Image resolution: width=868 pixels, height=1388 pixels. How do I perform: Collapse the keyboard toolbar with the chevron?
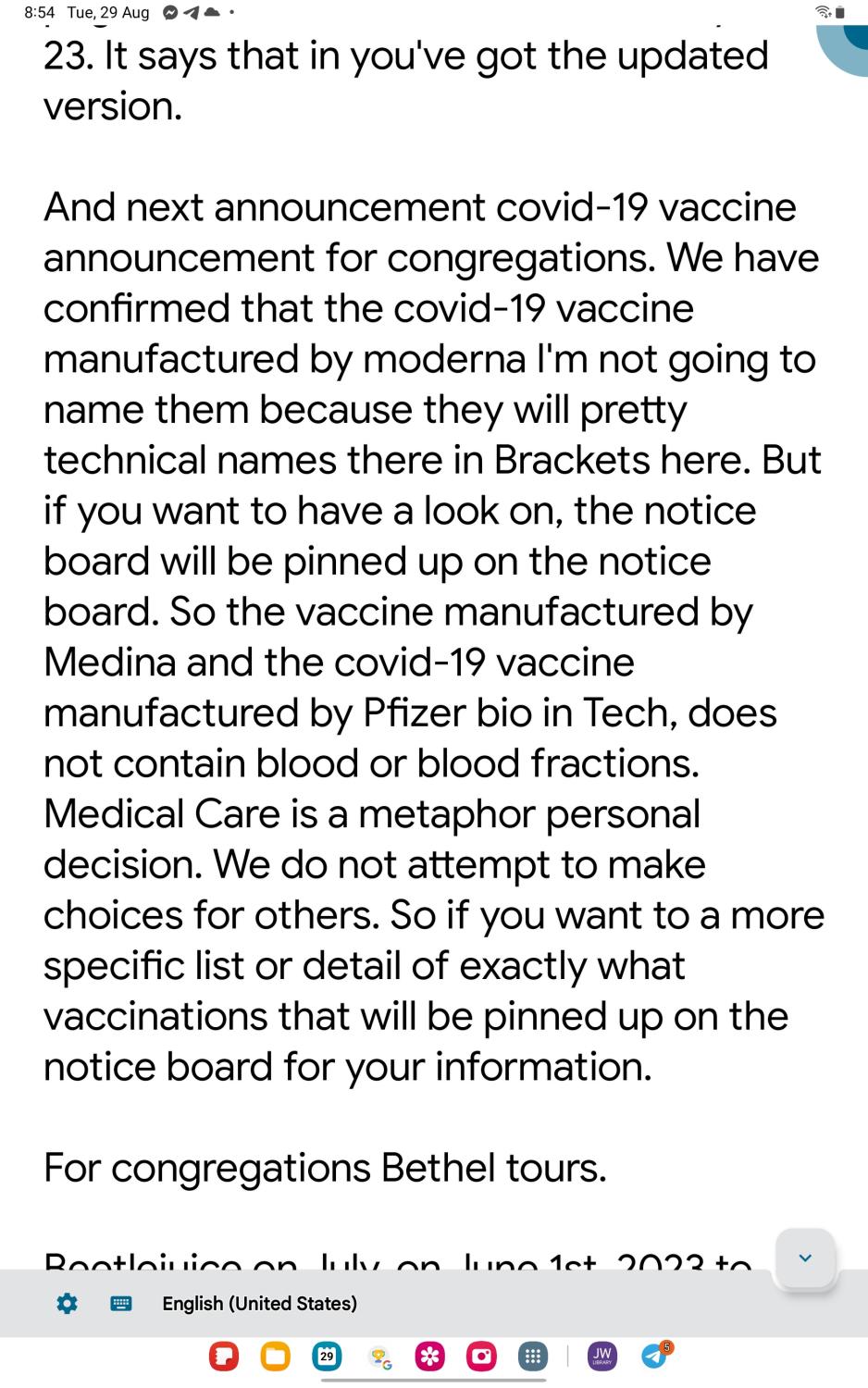pos(804,1258)
